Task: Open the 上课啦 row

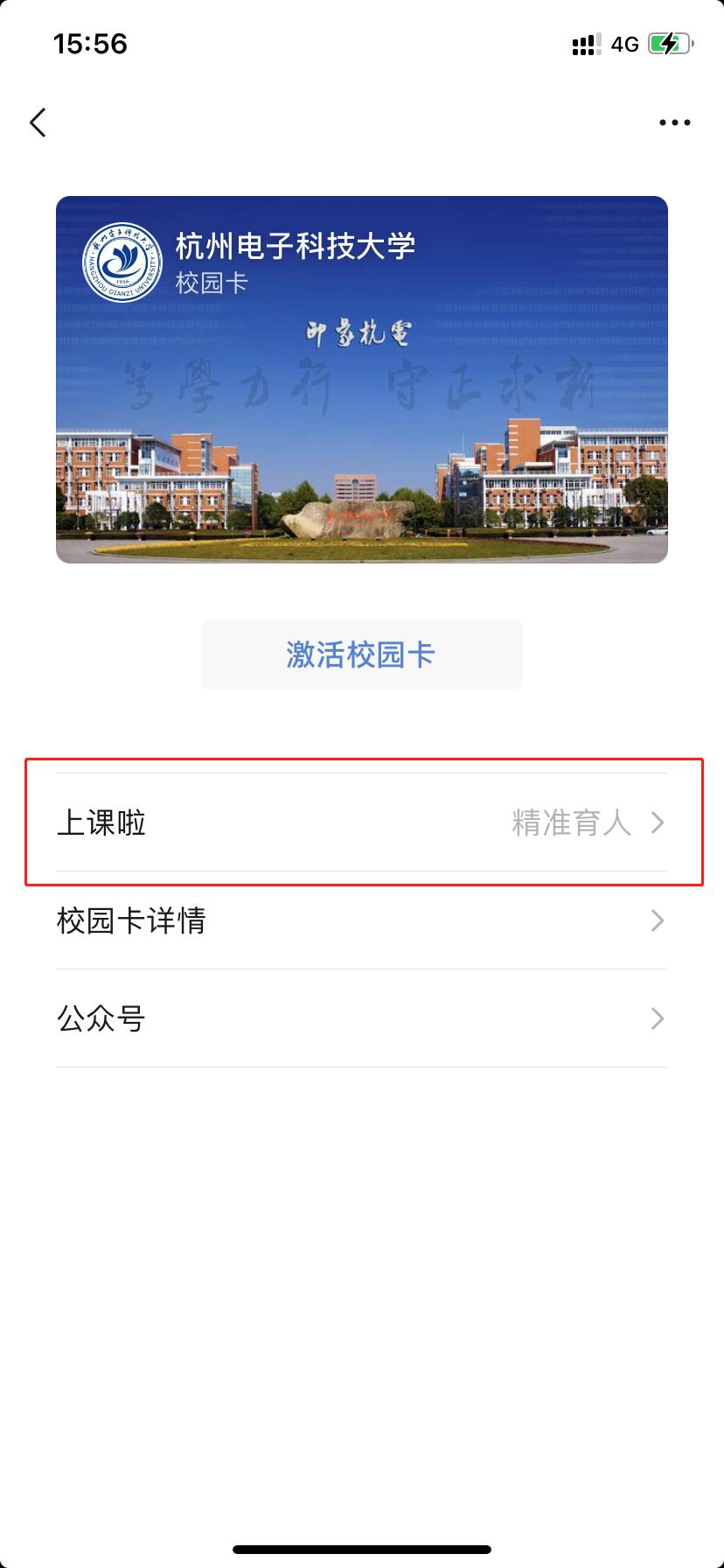Action: point(362,822)
